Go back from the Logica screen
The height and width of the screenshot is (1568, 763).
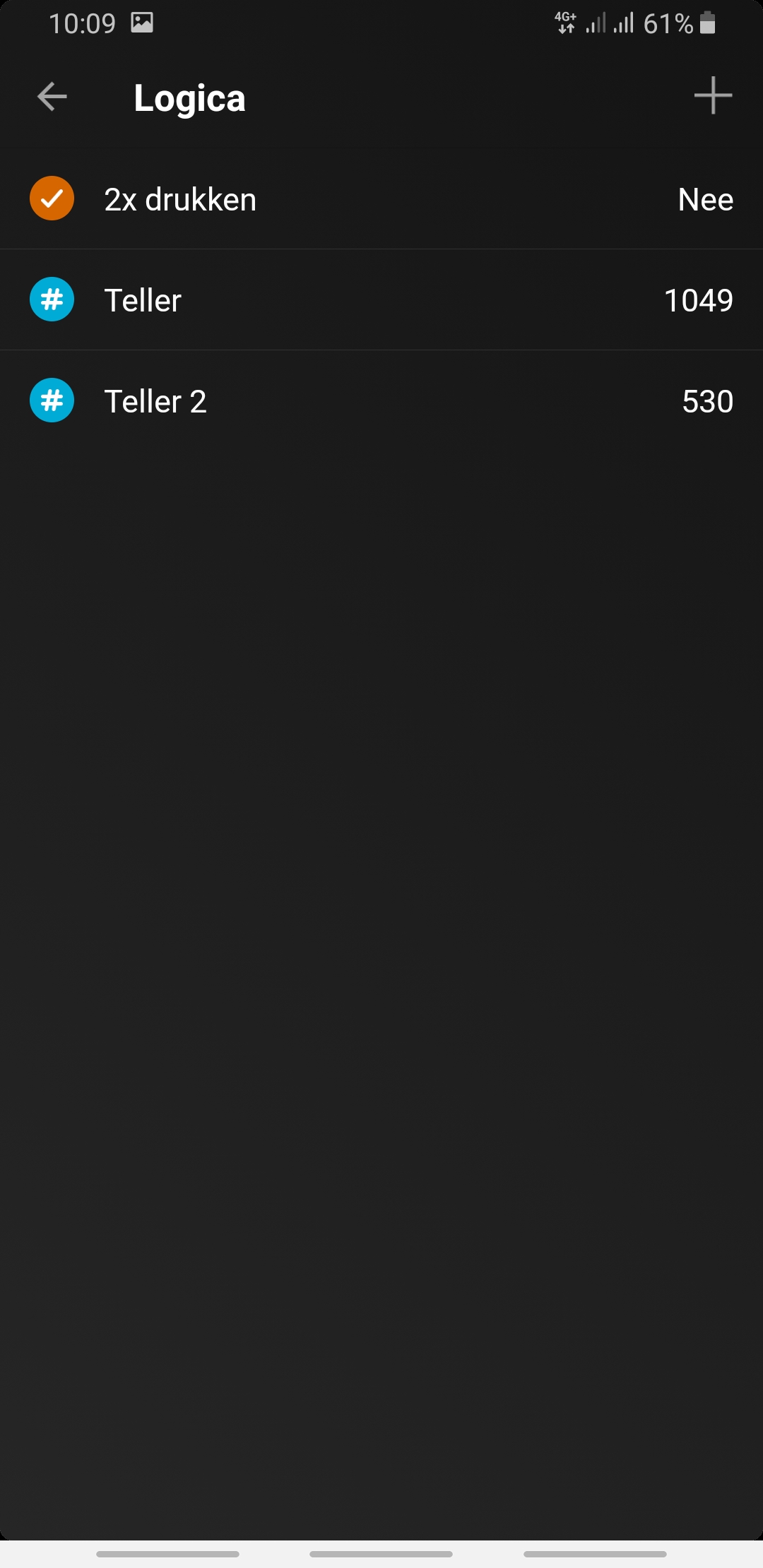[52, 97]
